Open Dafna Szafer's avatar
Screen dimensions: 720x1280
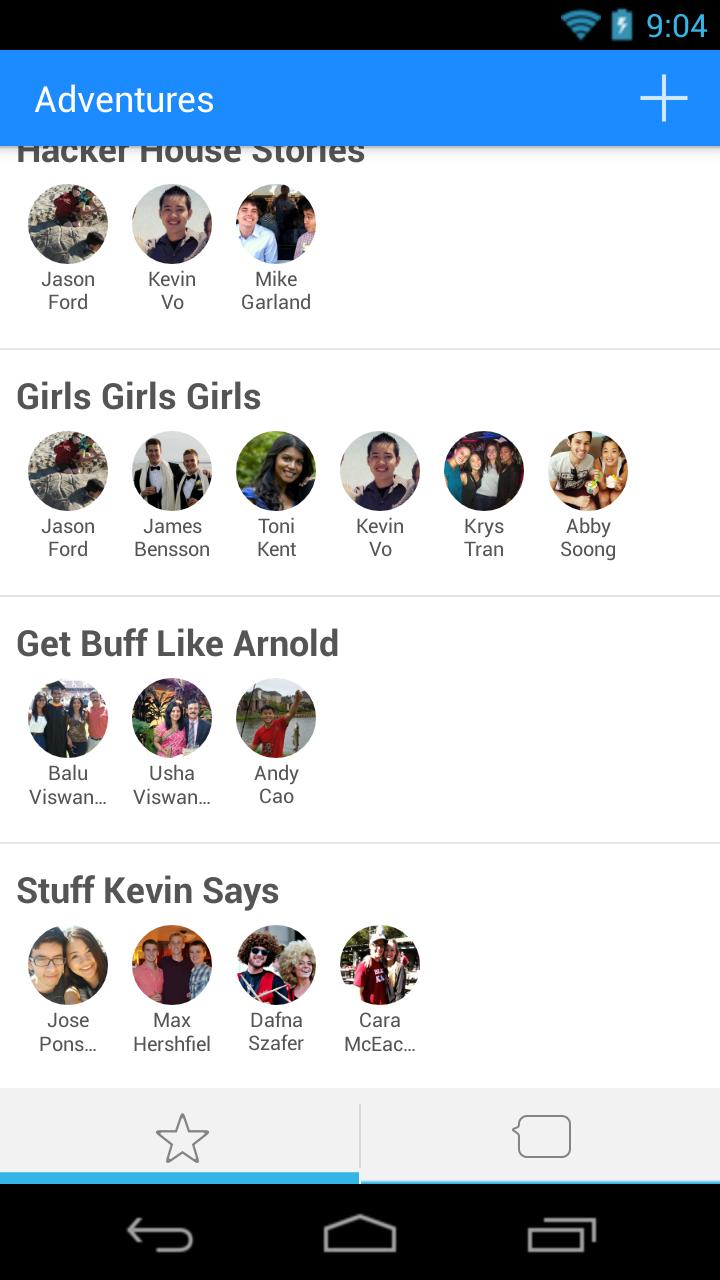(x=276, y=965)
